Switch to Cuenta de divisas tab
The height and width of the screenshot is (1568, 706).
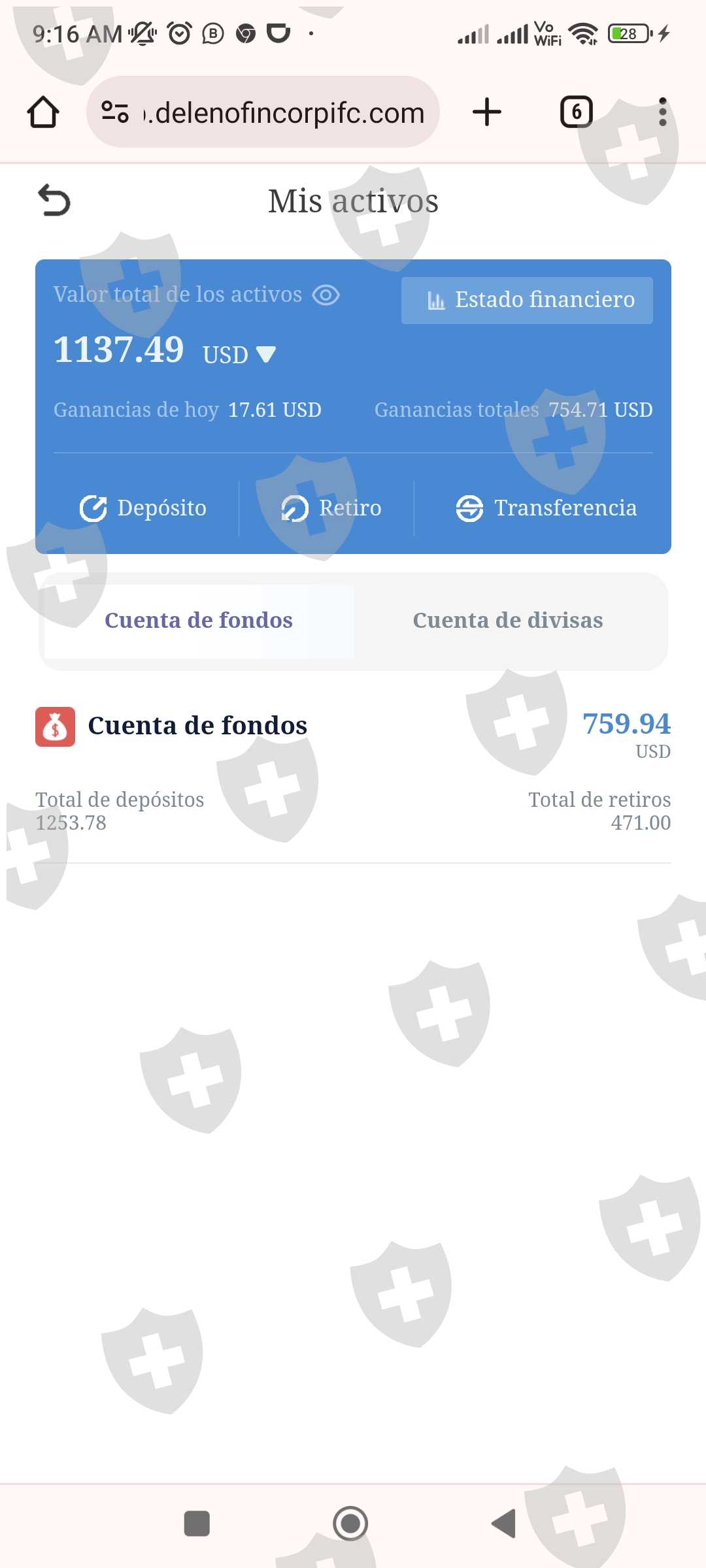coord(508,621)
